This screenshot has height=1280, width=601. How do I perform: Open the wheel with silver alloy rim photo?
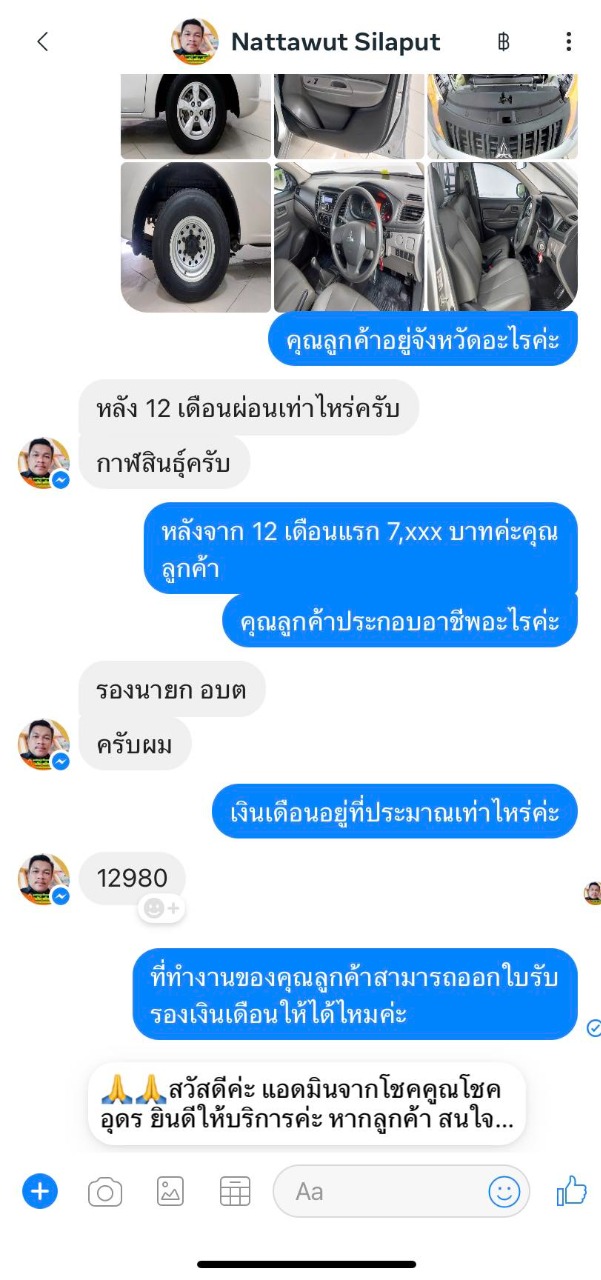(196, 116)
